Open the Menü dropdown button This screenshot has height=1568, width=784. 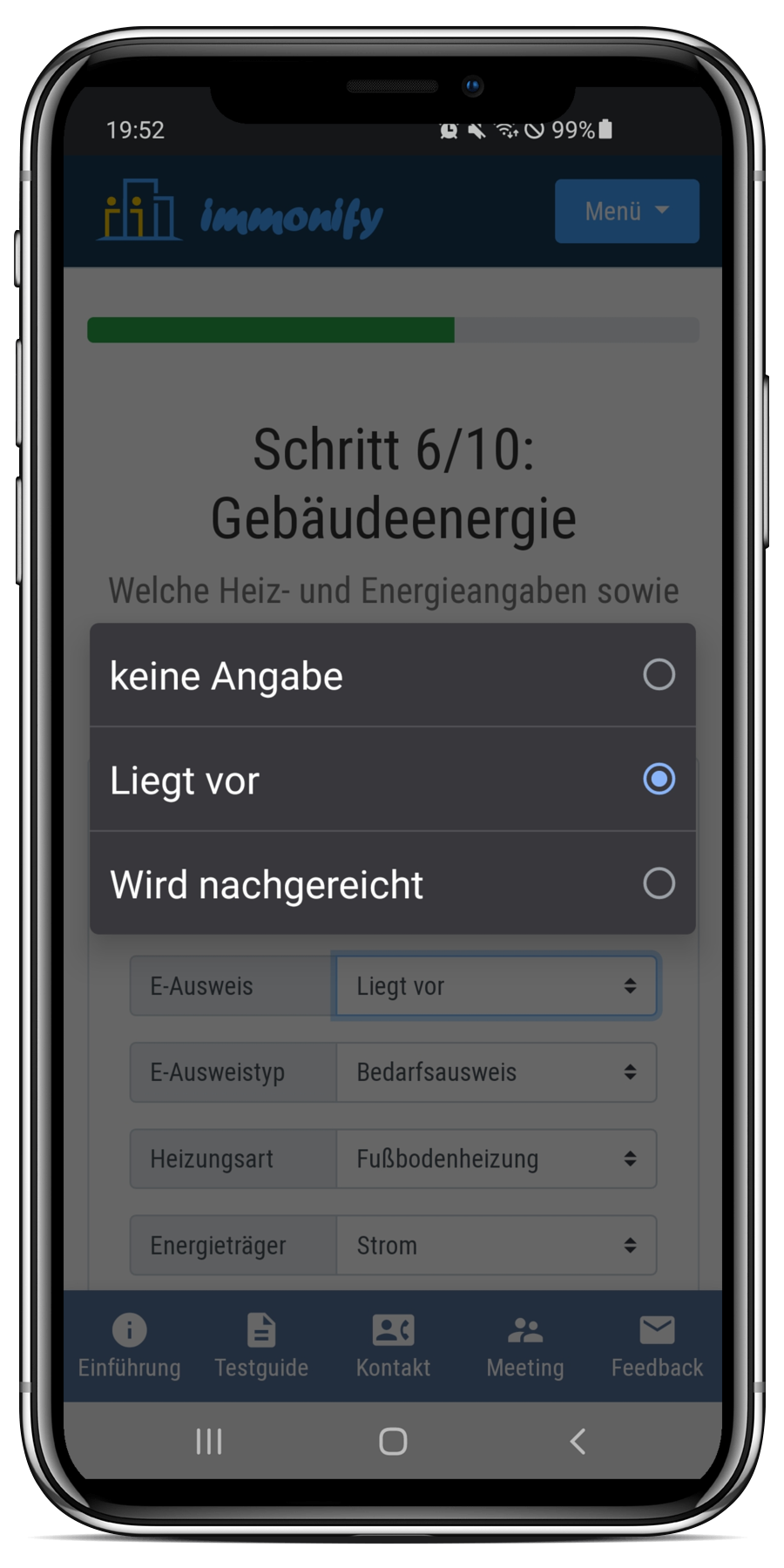tap(626, 211)
